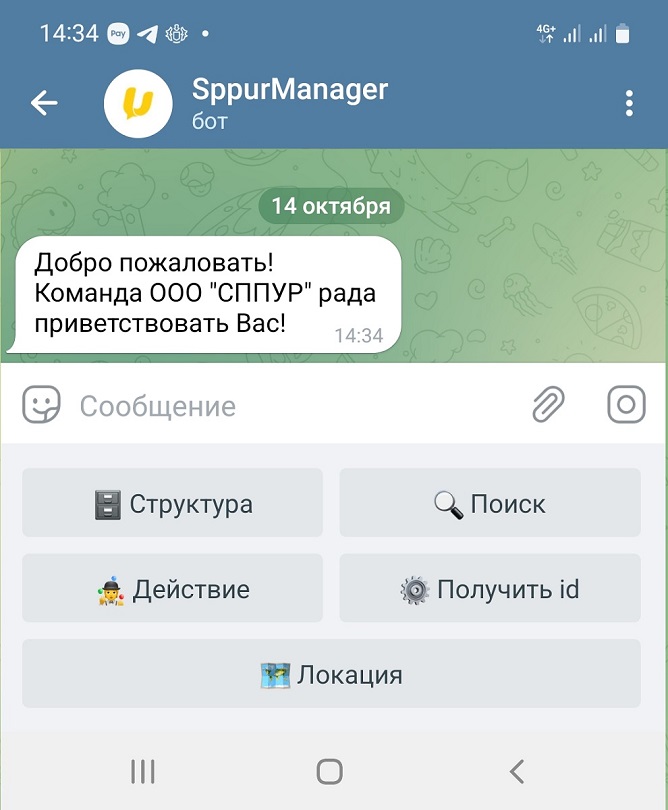Image resolution: width=668 pixels, height=810 pixels.
Task: Attach a file with the paperclip
Action: tap(548, 405)
